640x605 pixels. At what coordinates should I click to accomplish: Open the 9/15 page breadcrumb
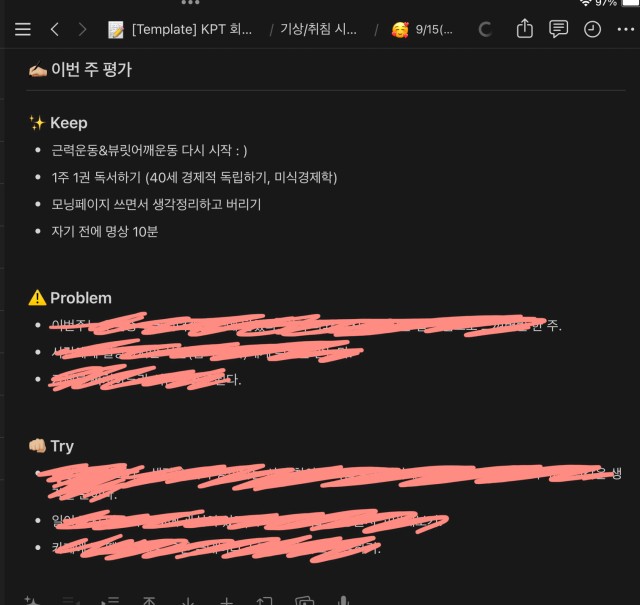click(x=422, y=30)
